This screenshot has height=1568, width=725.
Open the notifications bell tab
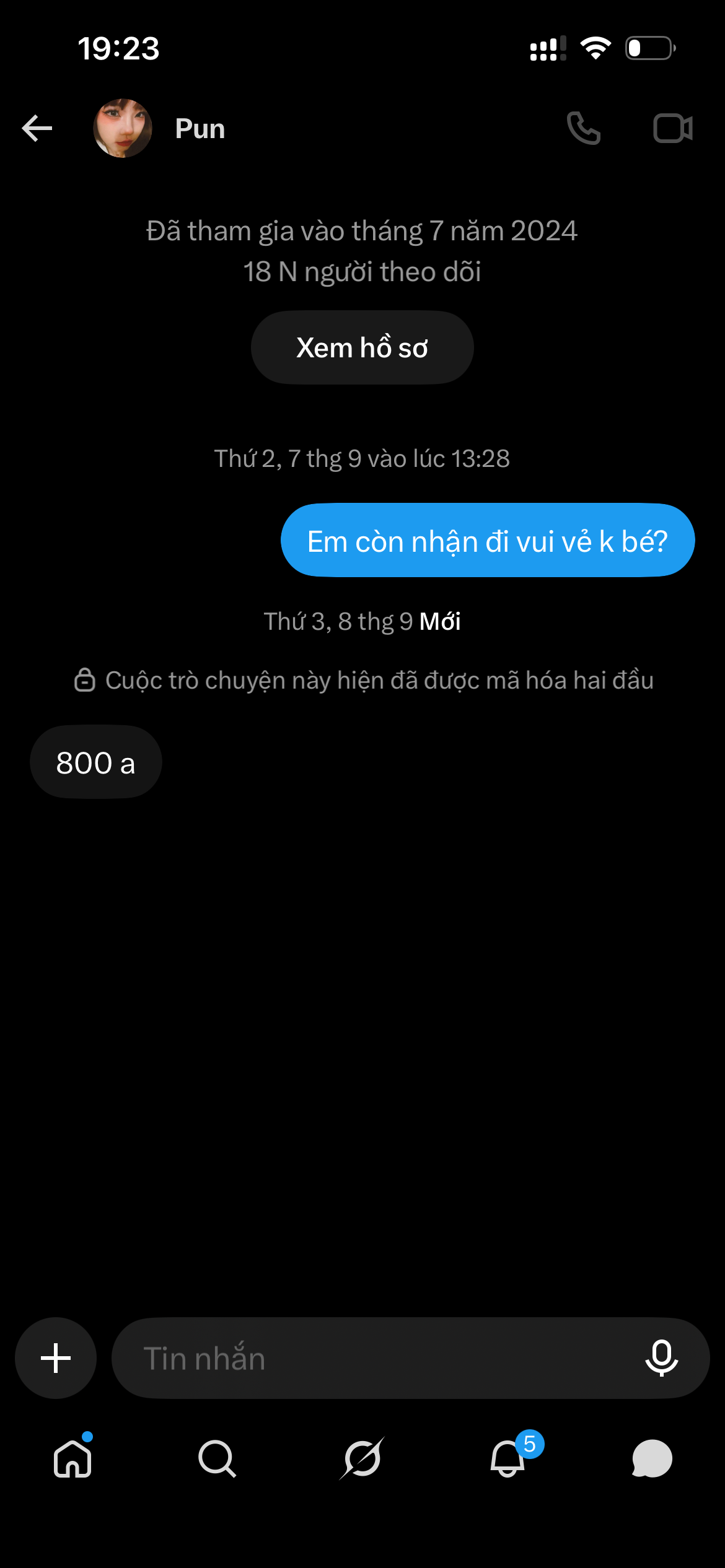tap(507, 1458)
